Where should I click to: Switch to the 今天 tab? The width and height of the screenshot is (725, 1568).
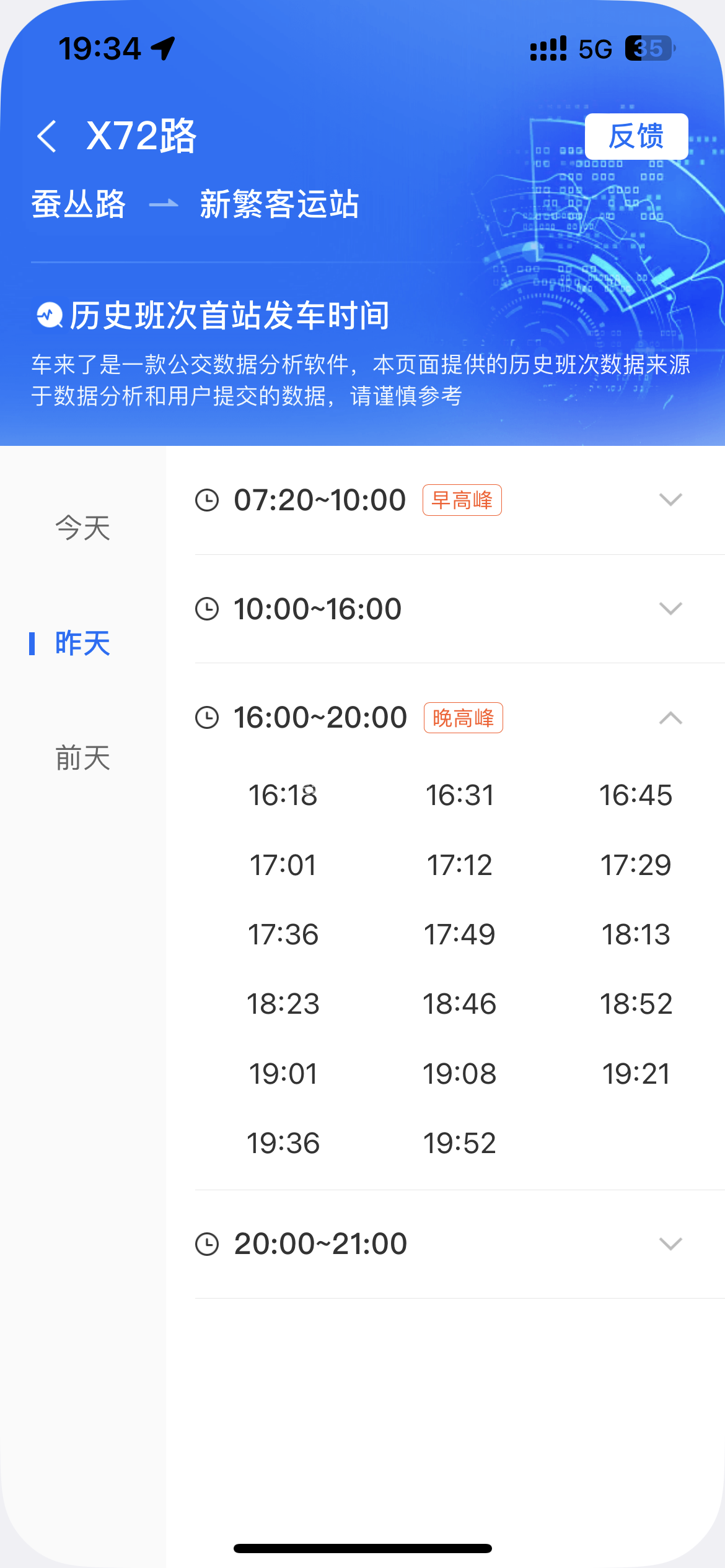tap(82, 528)
